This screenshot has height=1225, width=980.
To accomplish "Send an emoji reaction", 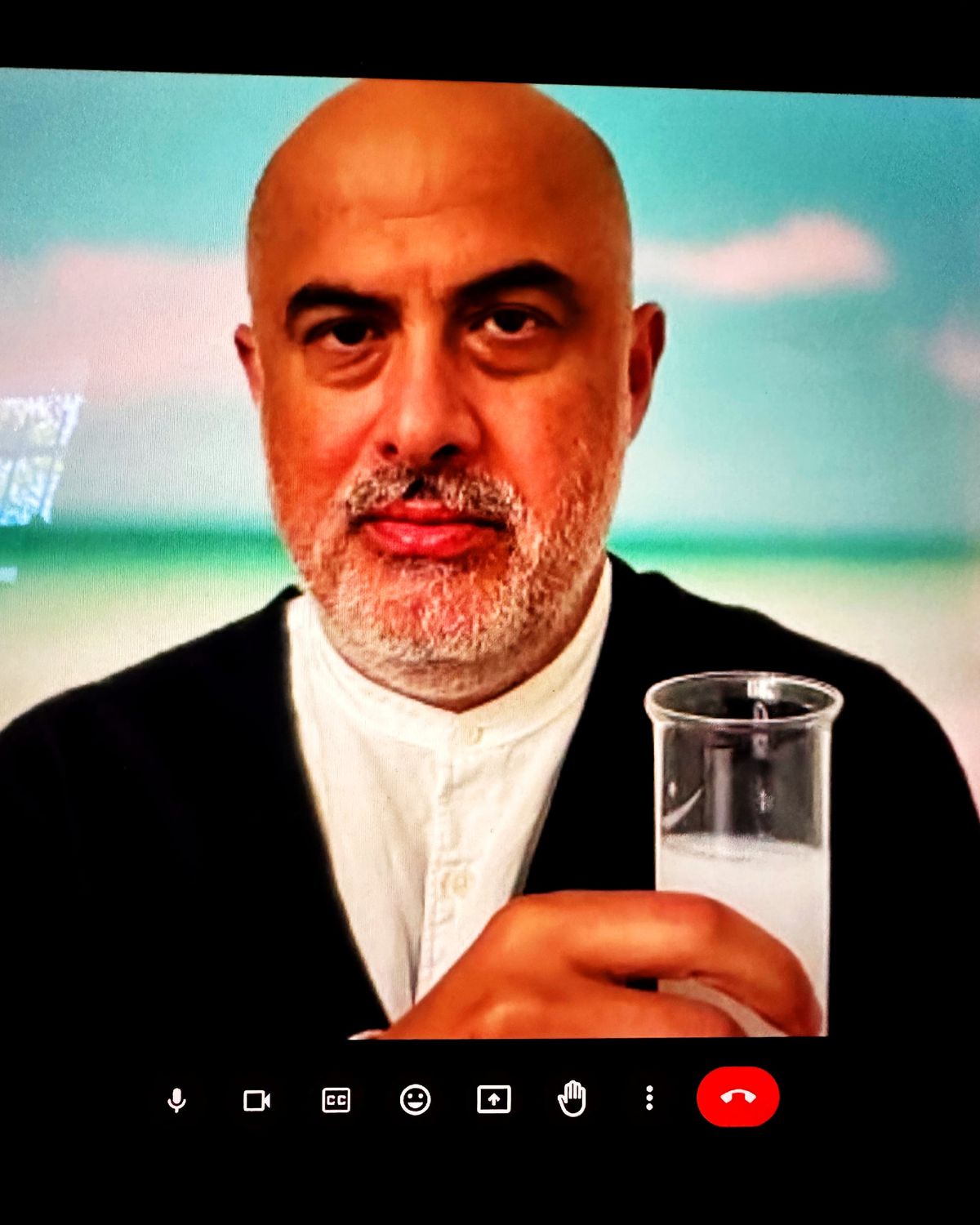I will click(415, 1099).
